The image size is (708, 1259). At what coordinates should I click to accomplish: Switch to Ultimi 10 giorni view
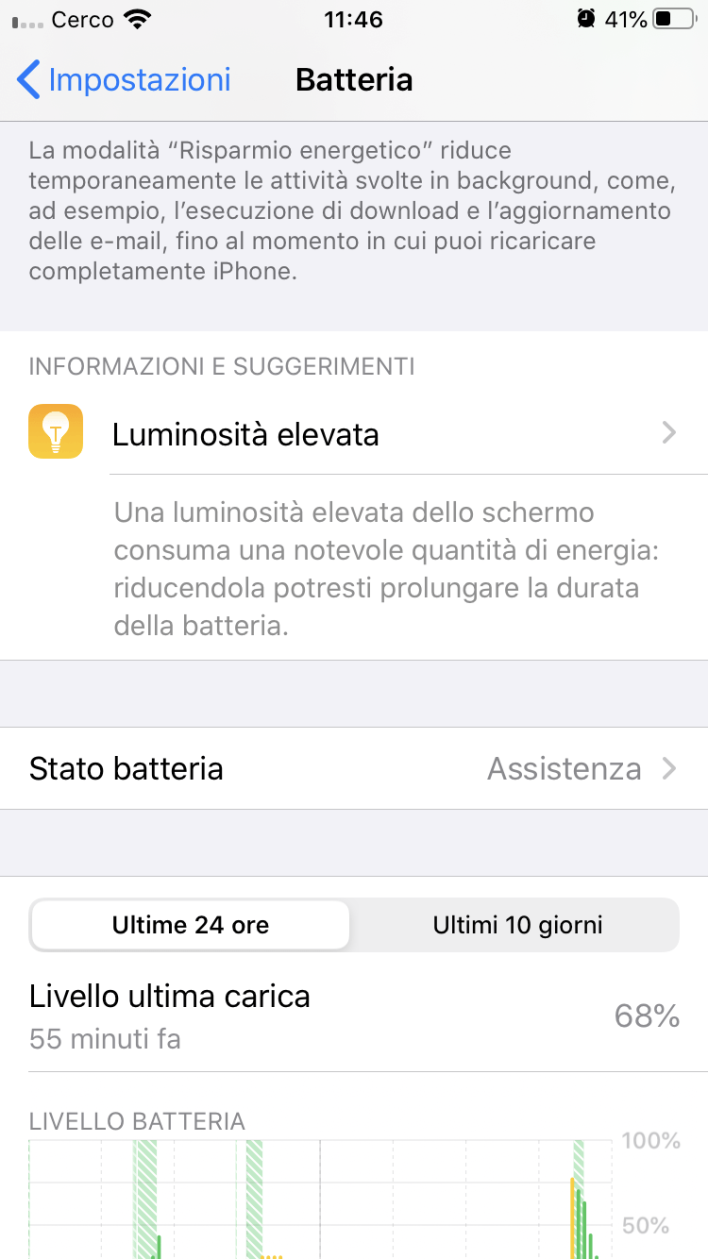click(x=517, y=925)
